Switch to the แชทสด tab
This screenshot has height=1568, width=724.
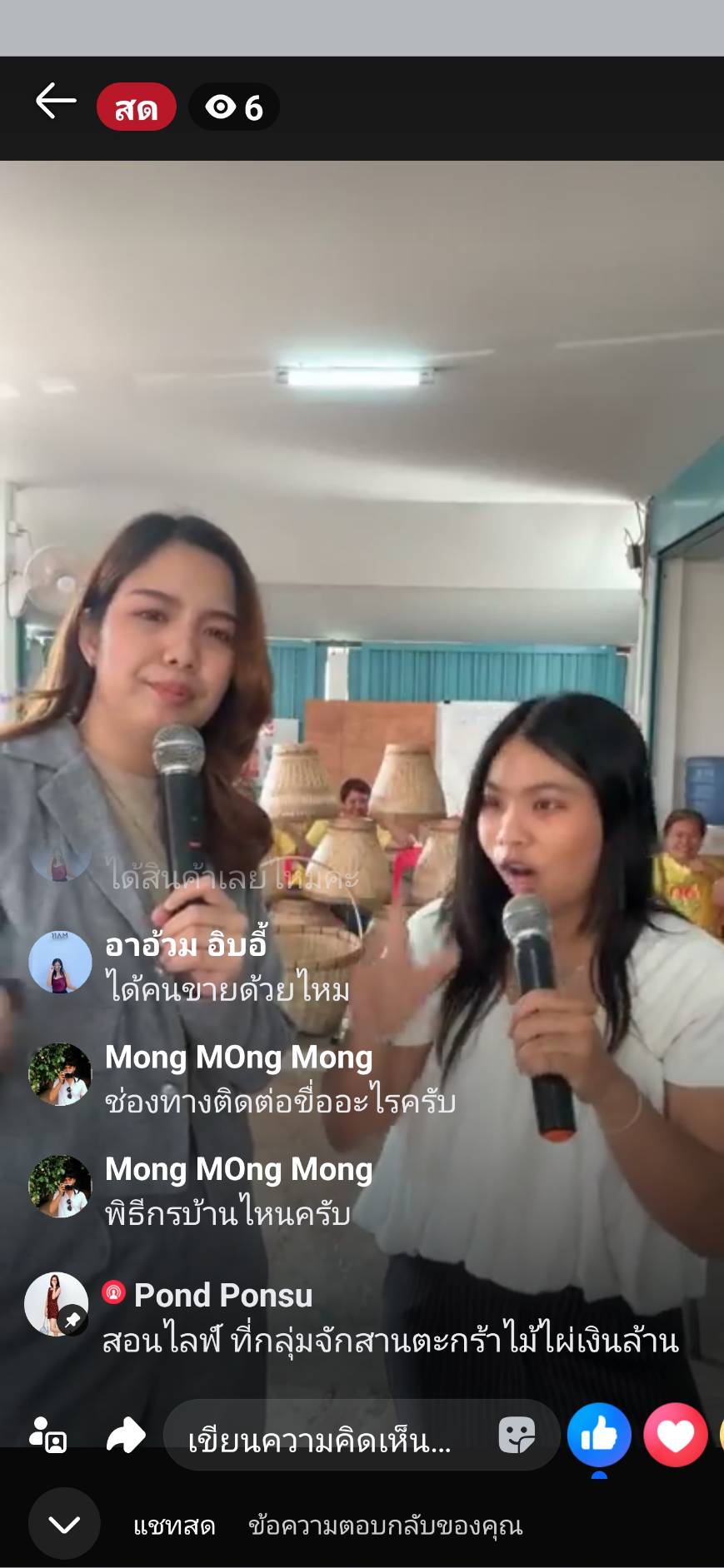pyautogui.click(x=174, y=1526)
